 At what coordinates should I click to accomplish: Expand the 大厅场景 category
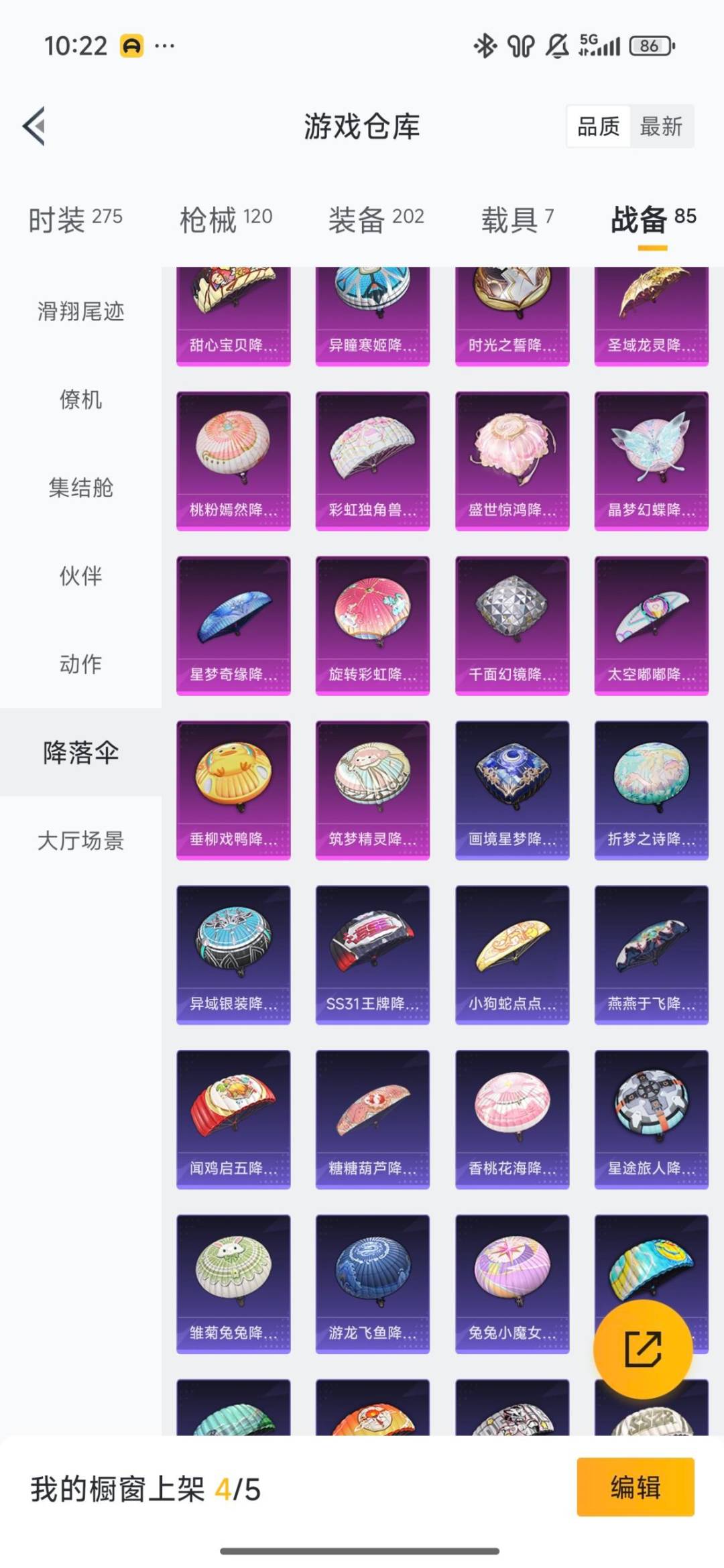point(80,839)
